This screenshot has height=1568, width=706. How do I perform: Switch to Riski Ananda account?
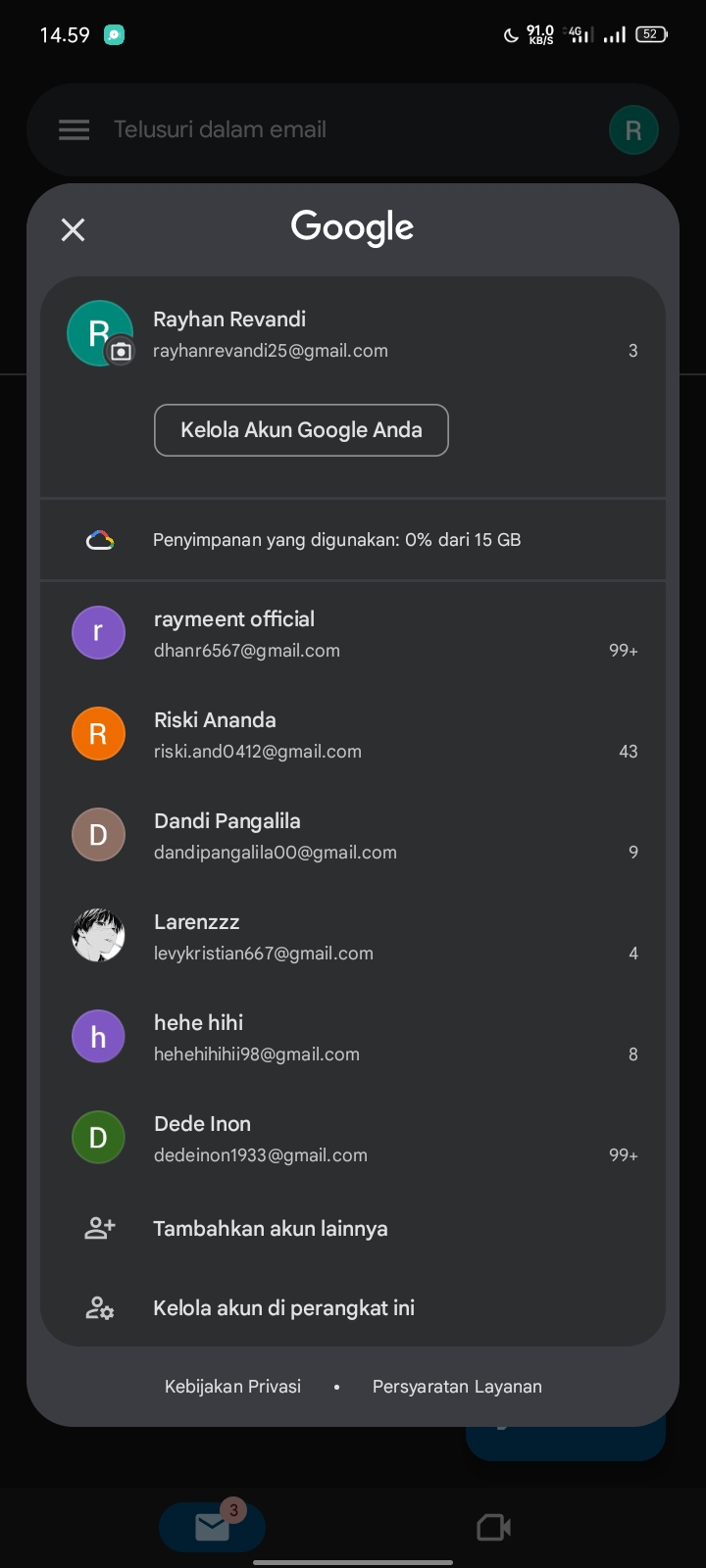pos(353,735)
